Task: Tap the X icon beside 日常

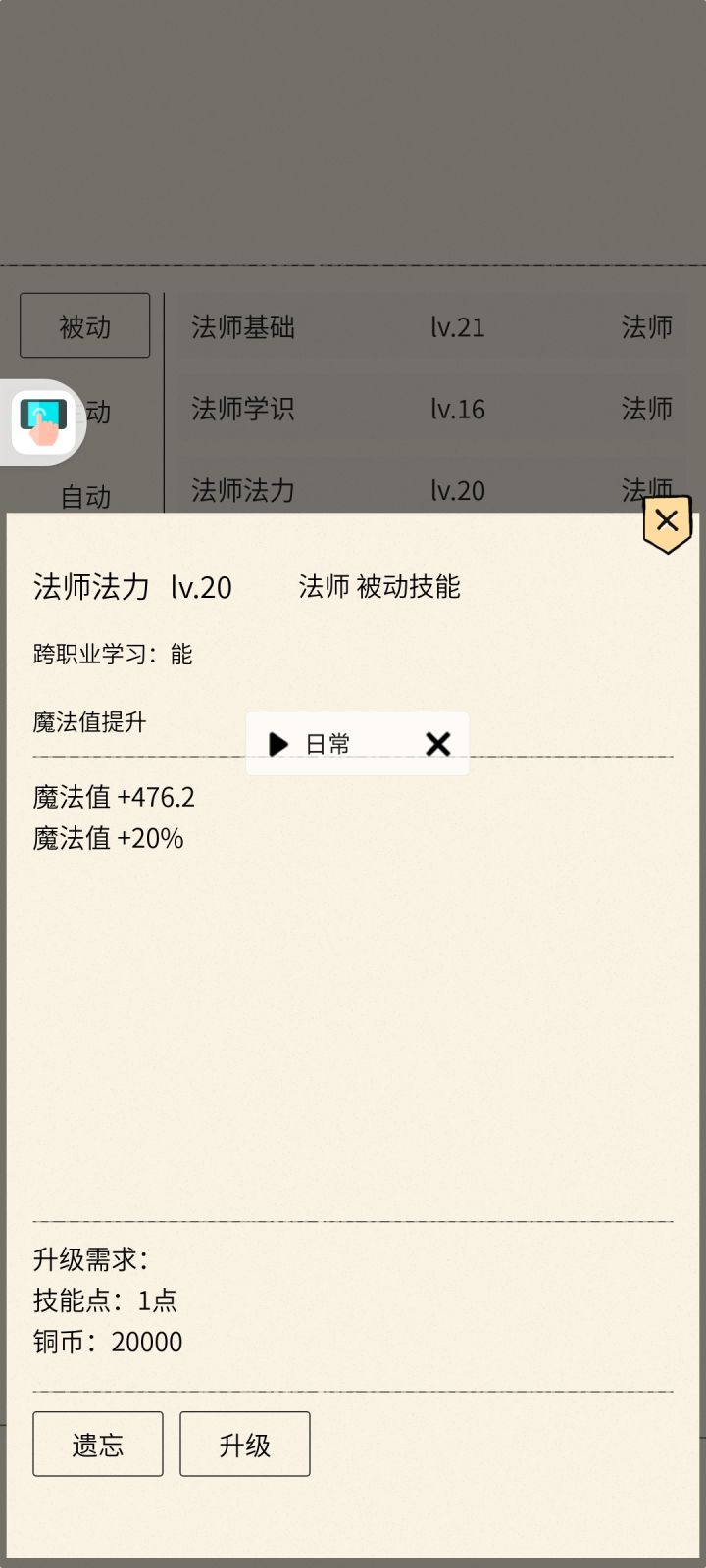Action: pos(438,744)
